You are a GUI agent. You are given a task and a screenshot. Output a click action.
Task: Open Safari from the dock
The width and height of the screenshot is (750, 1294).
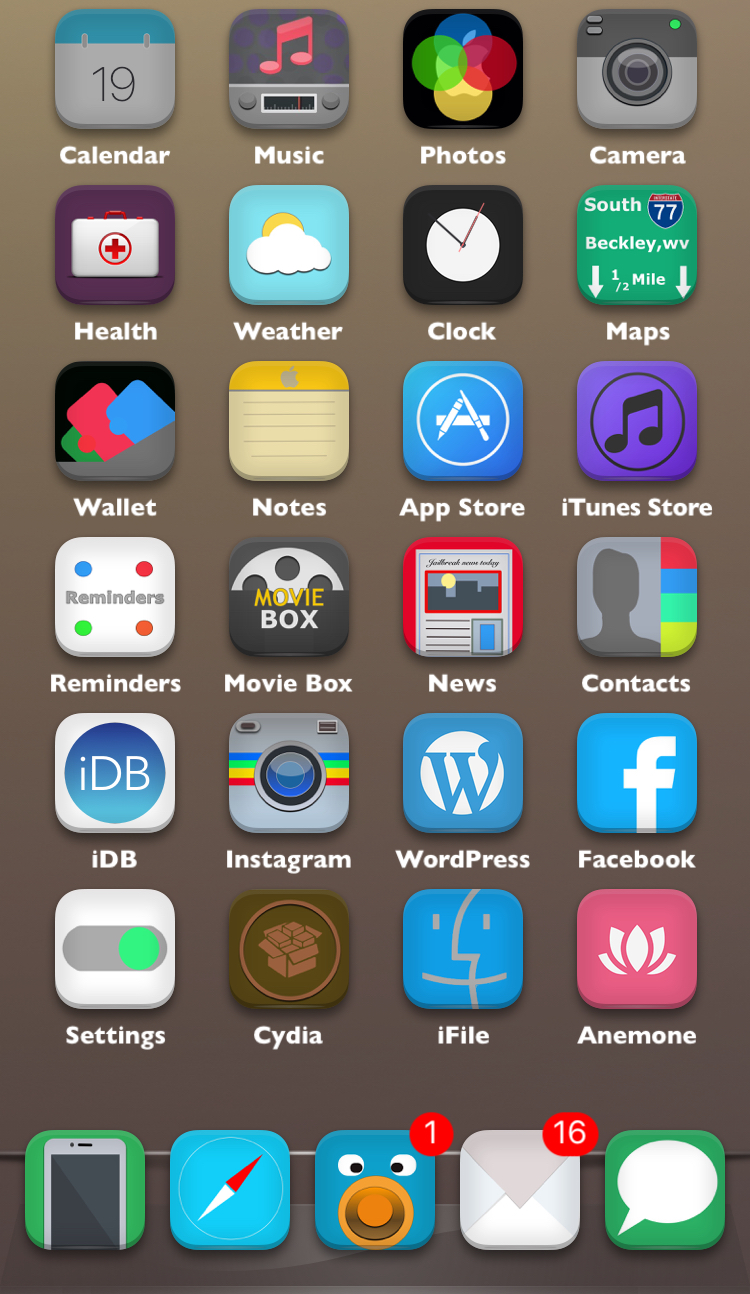(230, 1189)
